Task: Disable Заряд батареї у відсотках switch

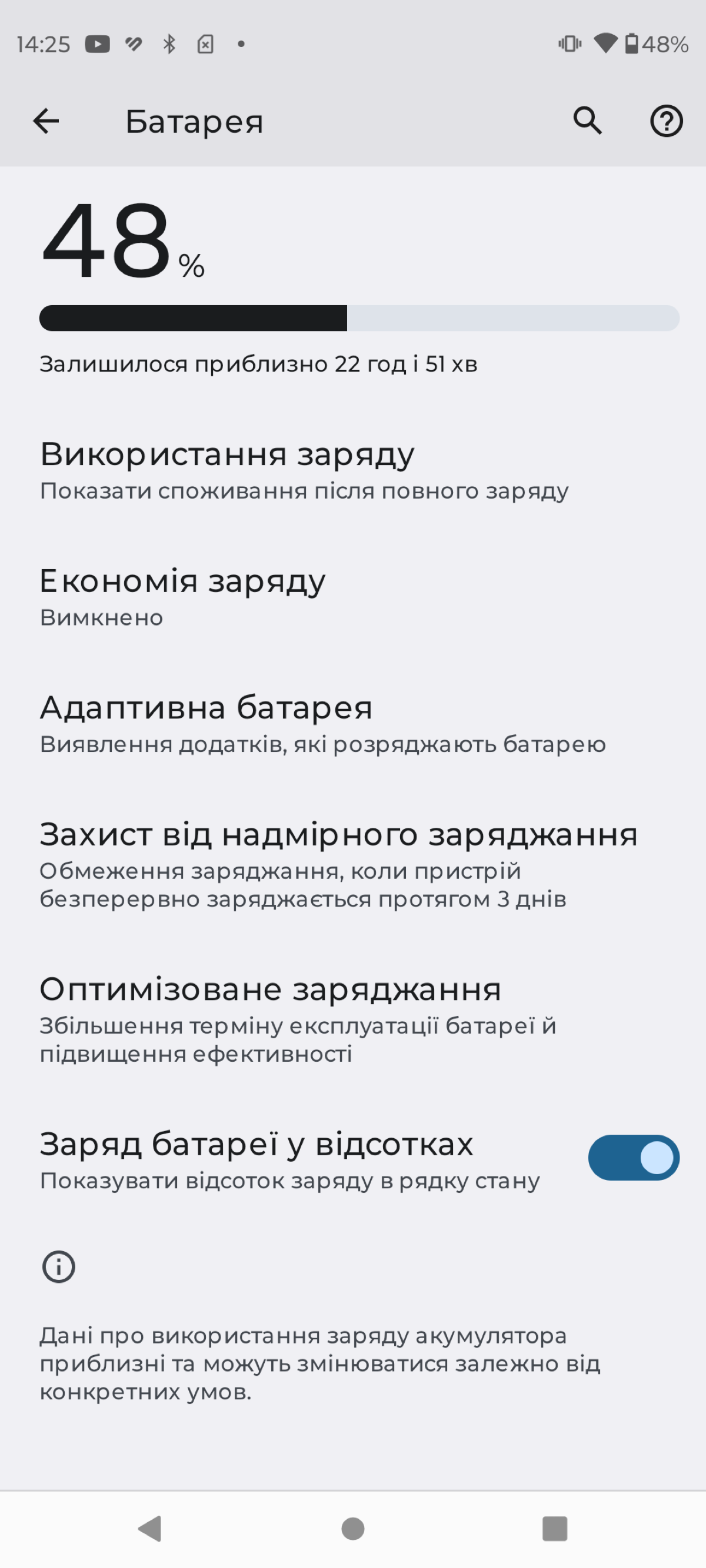Action: [x=634, y=1157]
